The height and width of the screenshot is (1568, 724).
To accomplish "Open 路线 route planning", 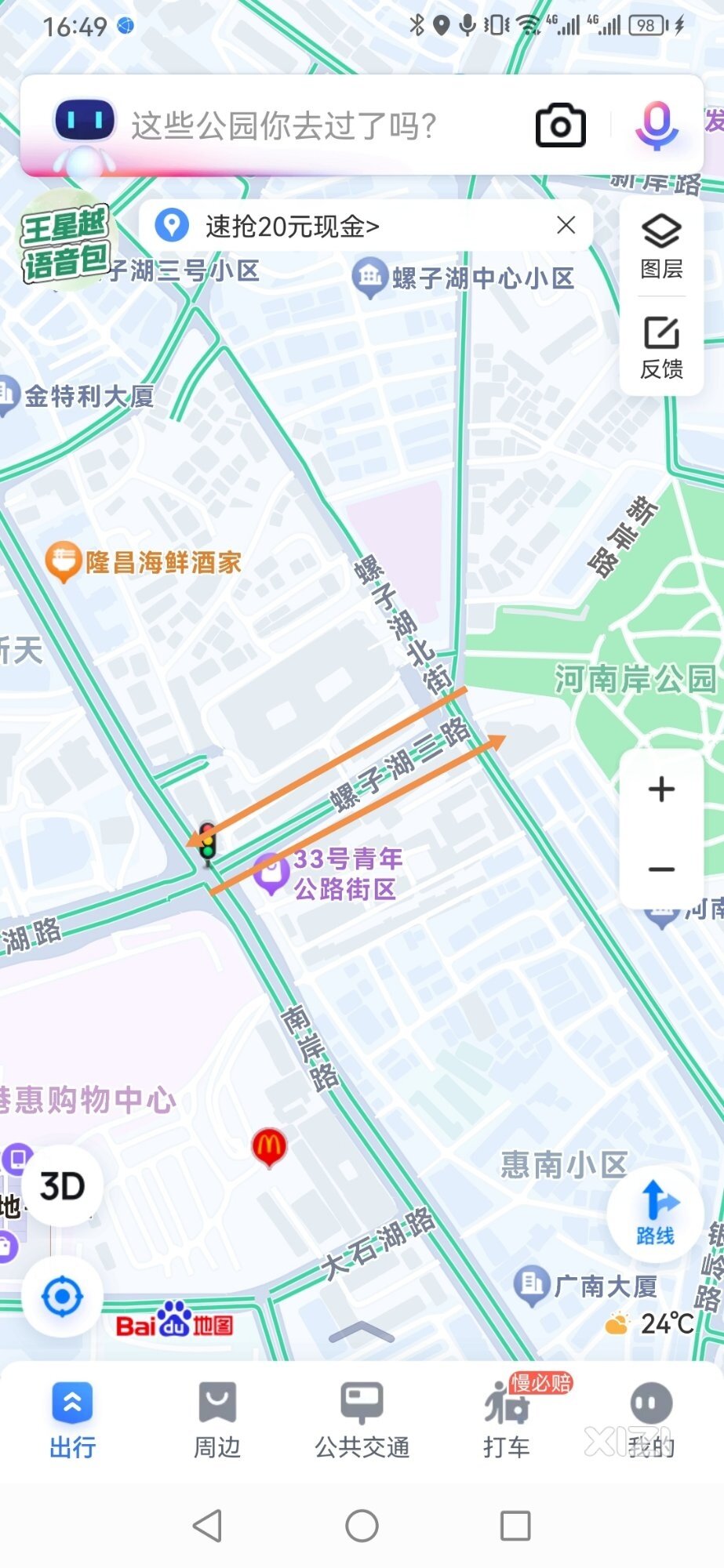I will click(656, 1213).
